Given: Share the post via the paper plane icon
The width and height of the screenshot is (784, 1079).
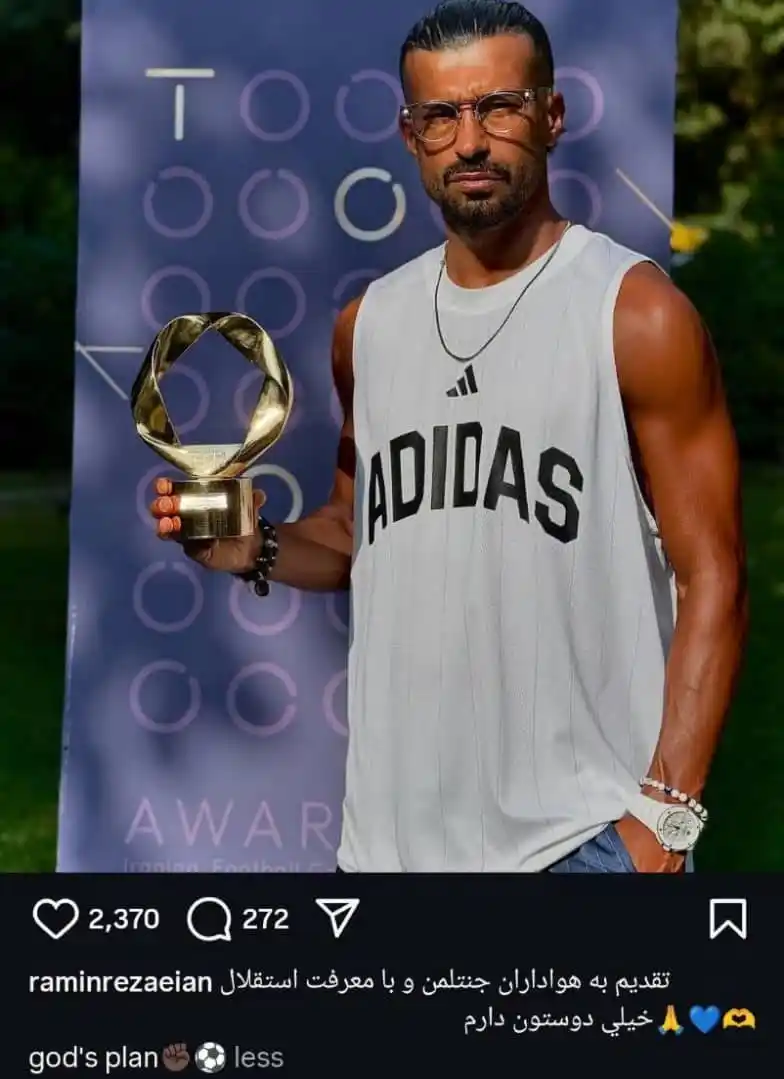Looking at the screenshot, I should tap(337, 917).
